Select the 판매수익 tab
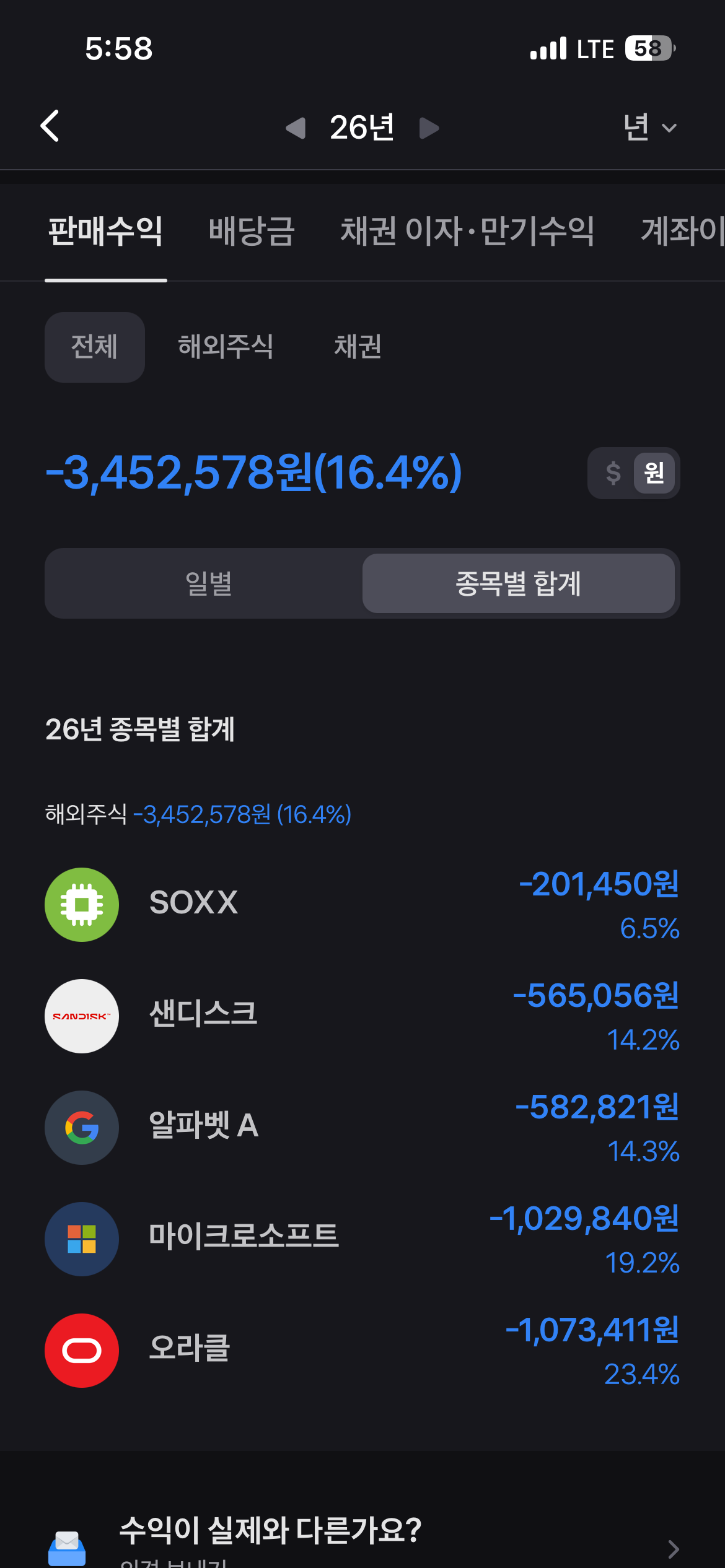725x1568 pixels. point(106,231)
